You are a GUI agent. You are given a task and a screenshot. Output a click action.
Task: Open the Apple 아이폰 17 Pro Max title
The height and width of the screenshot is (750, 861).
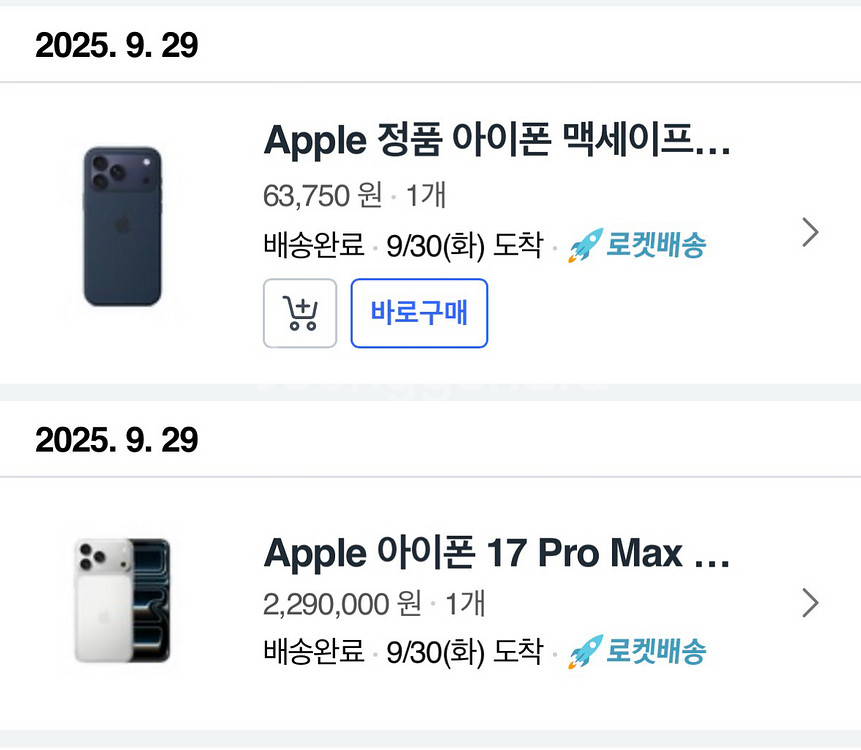[497, 553]
